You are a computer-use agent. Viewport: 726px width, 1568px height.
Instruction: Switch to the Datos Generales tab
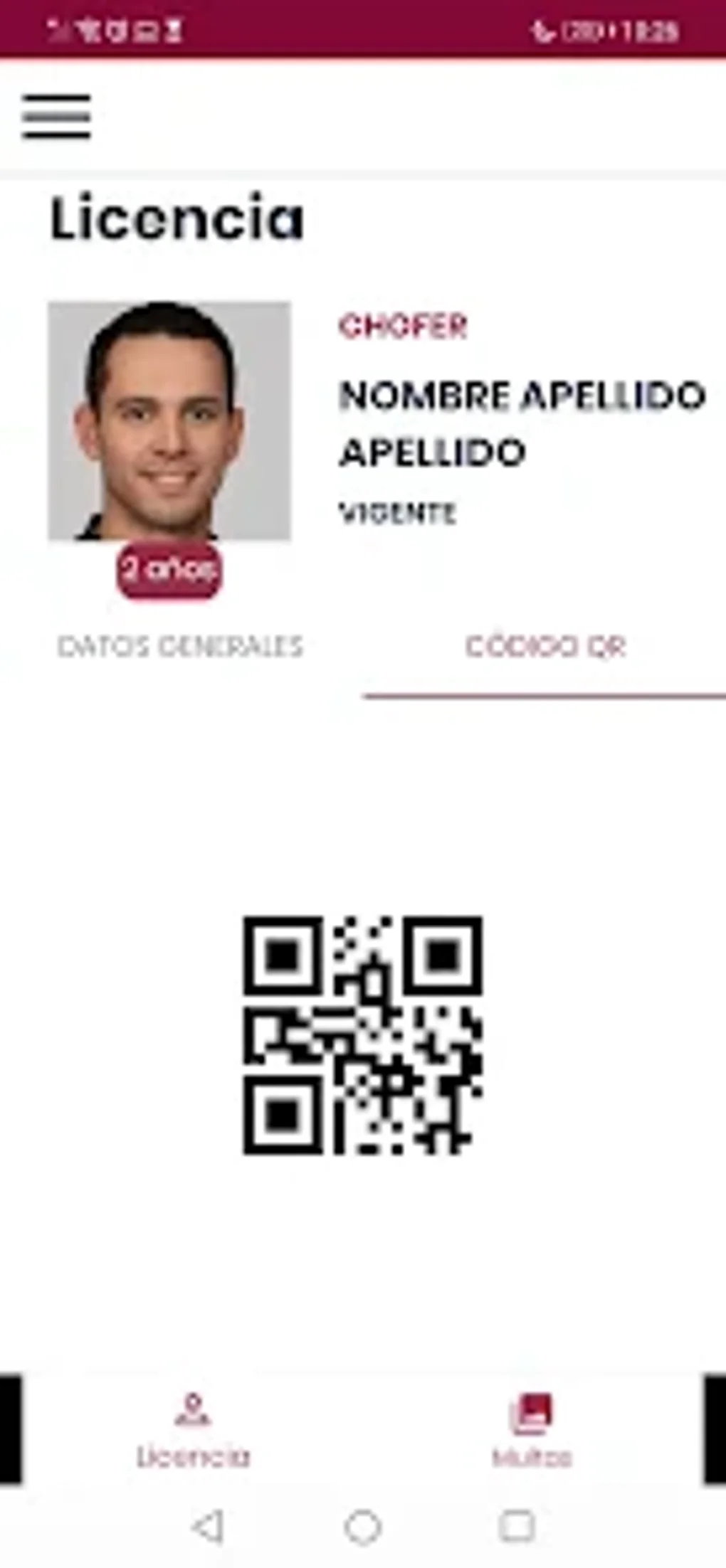pyautogui.click(x=181, y=646)
